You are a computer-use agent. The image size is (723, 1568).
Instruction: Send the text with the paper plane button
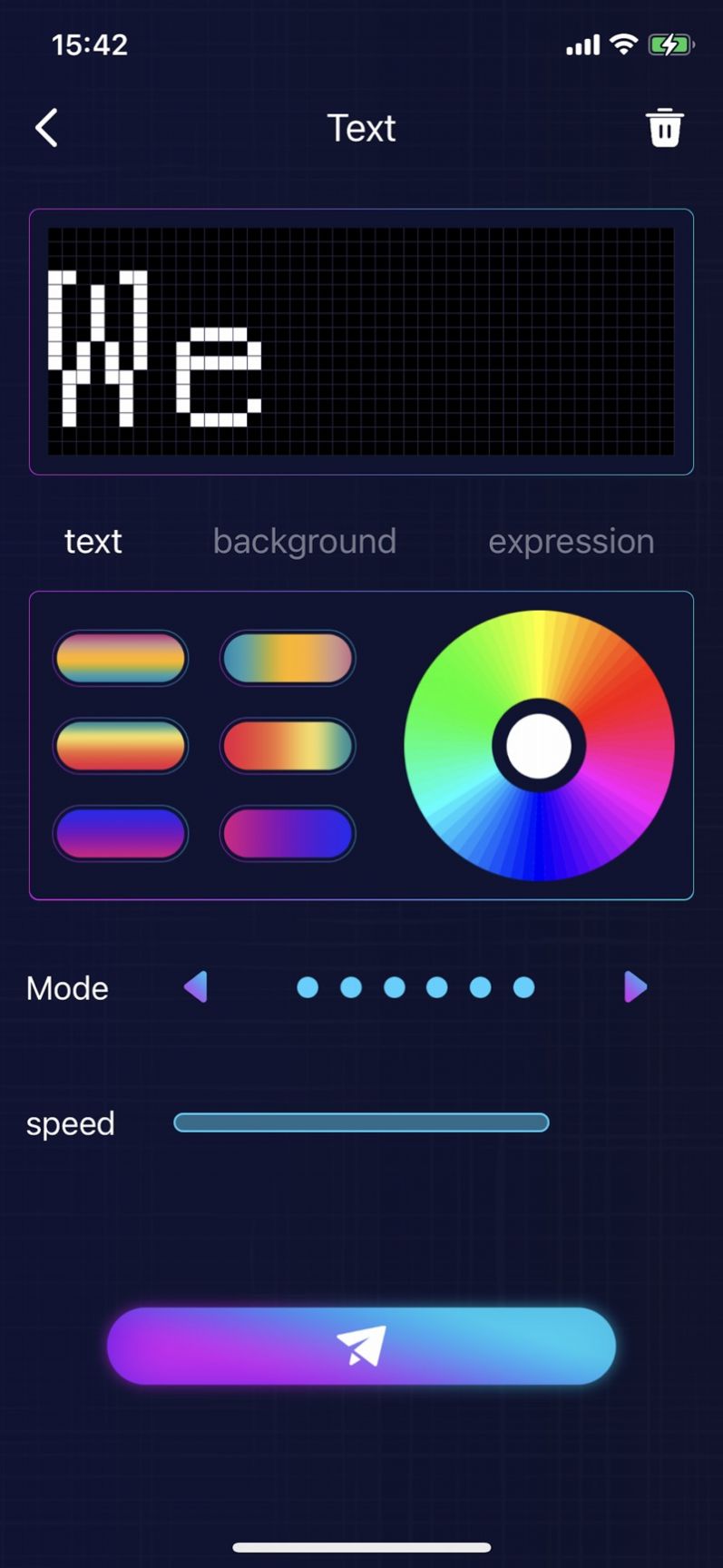point(361,1346)
